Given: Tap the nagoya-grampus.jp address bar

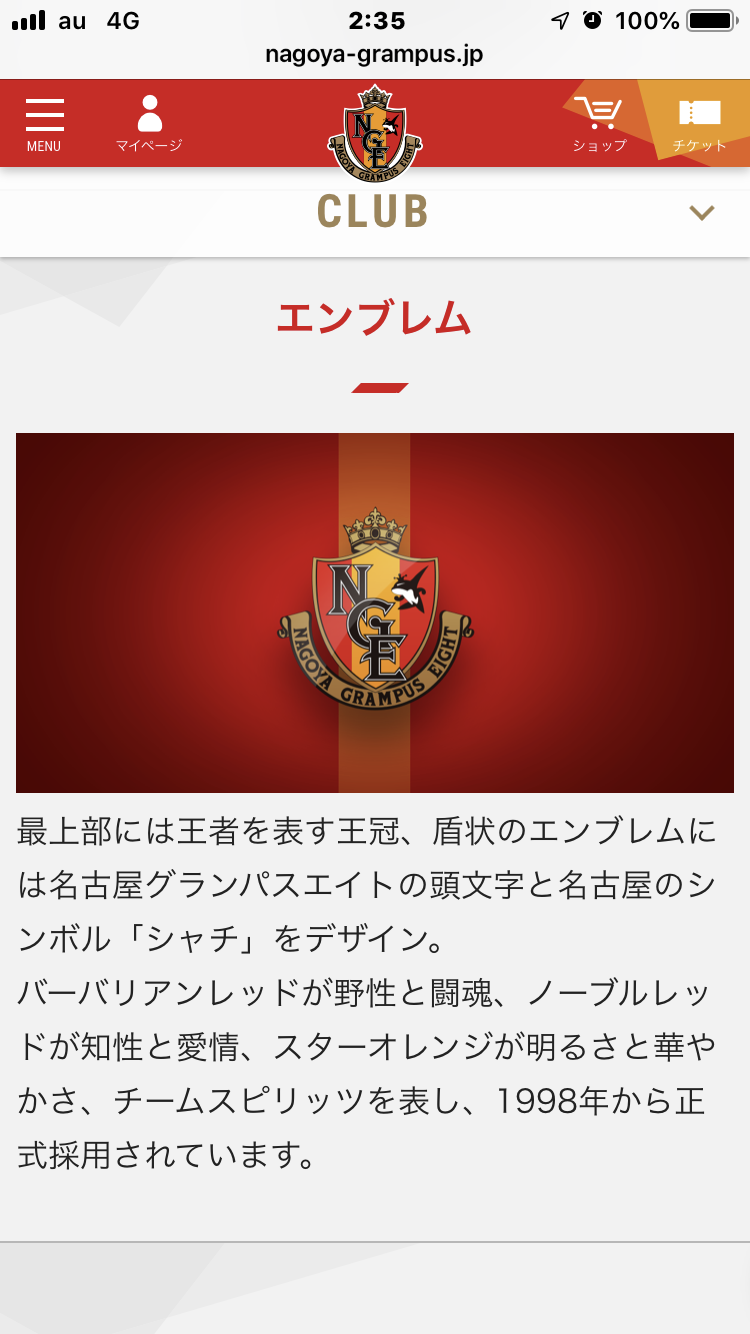Looking at the screenshot, I should point(374,54).
